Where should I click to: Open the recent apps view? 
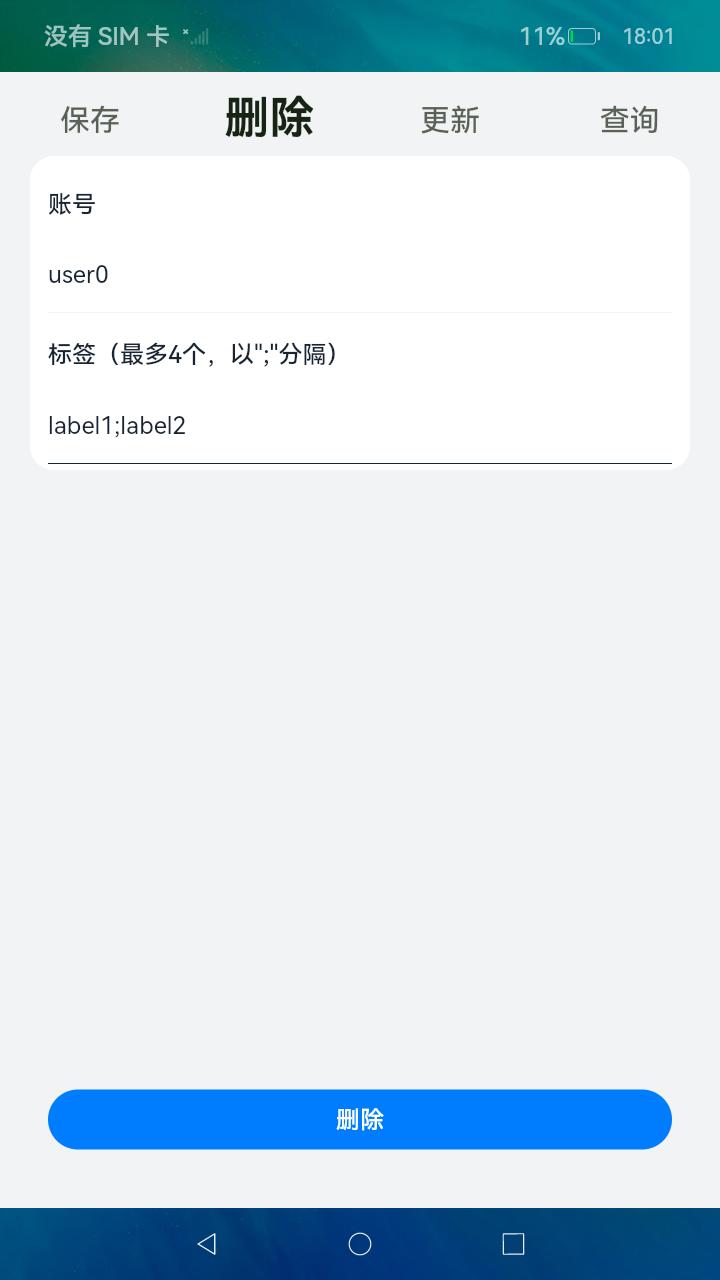(513, 1243)
